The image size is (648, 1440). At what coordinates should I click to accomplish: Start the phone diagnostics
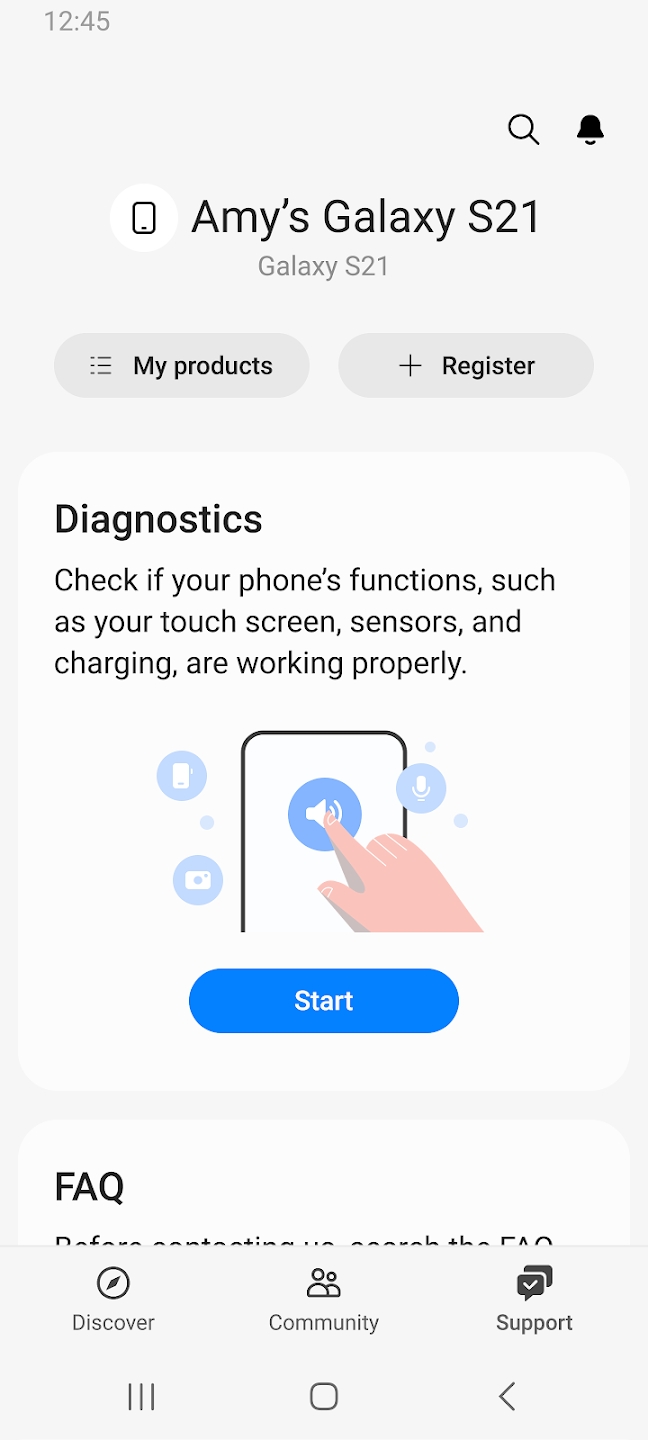(x=324, y=1001)
